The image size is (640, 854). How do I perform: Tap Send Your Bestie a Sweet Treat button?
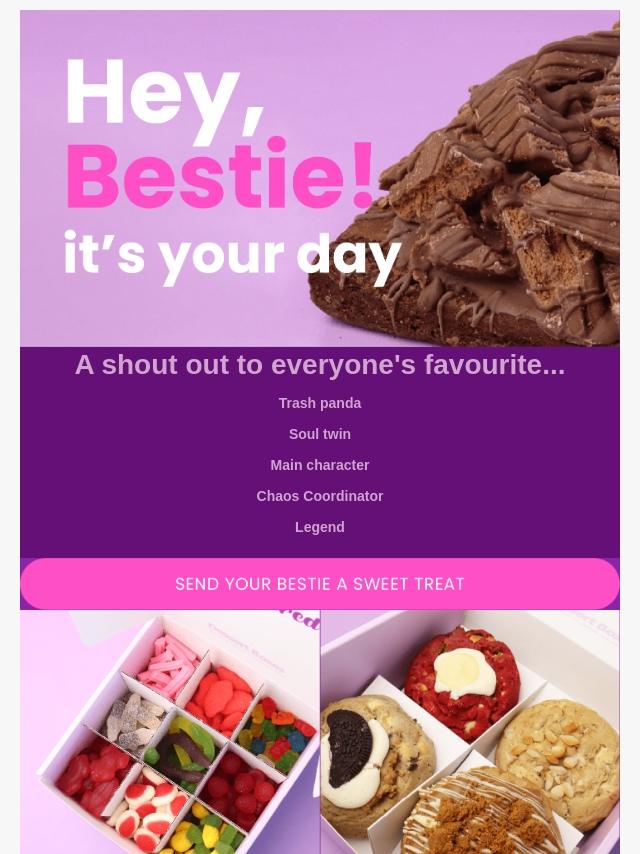[320, 584]
